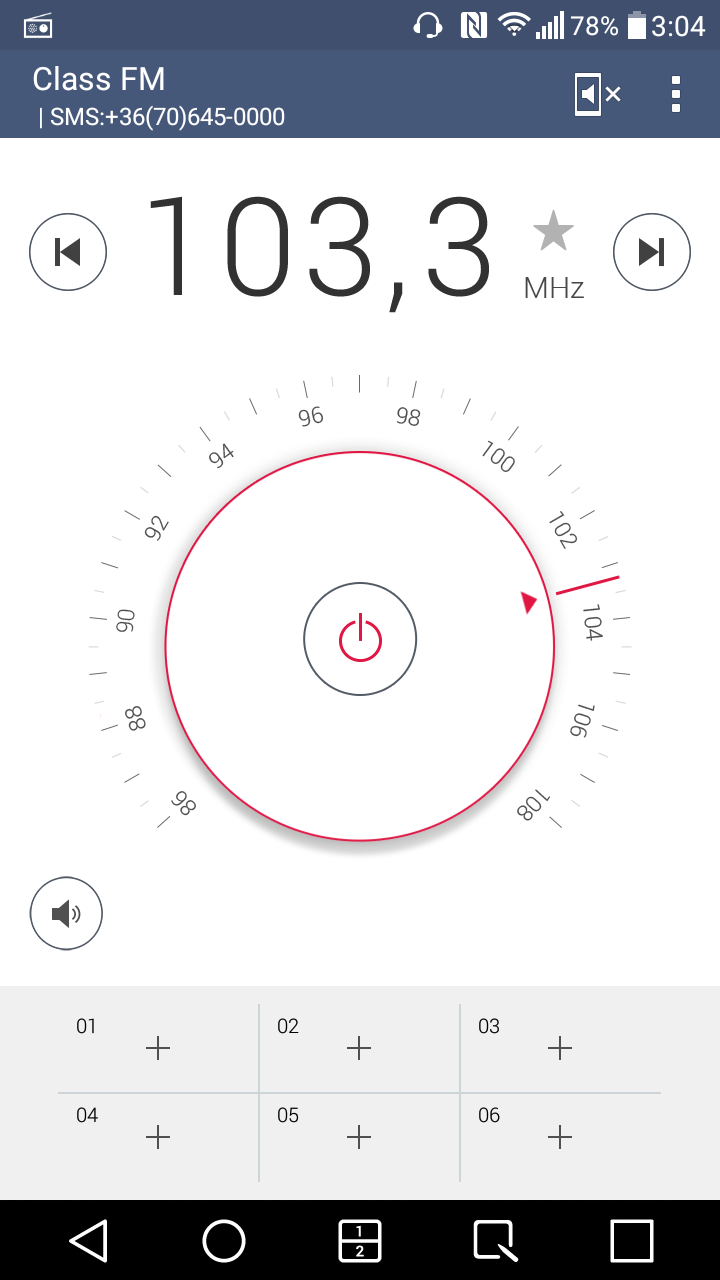Go back using the navigation bar

[88, 1241]
